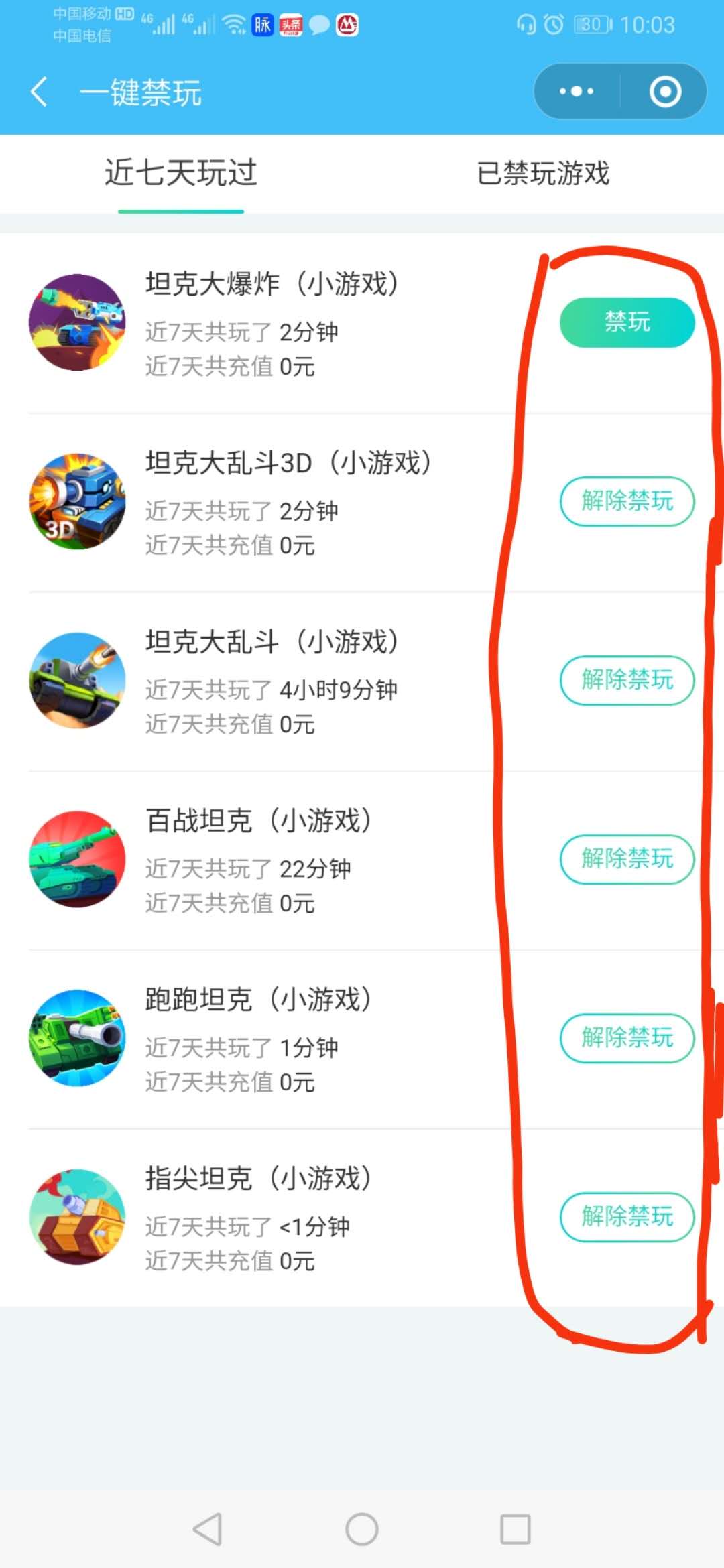Lift the ban on 坦克大乱斗3D
This screenshot has width=724, height=1568.
point(627,501)
